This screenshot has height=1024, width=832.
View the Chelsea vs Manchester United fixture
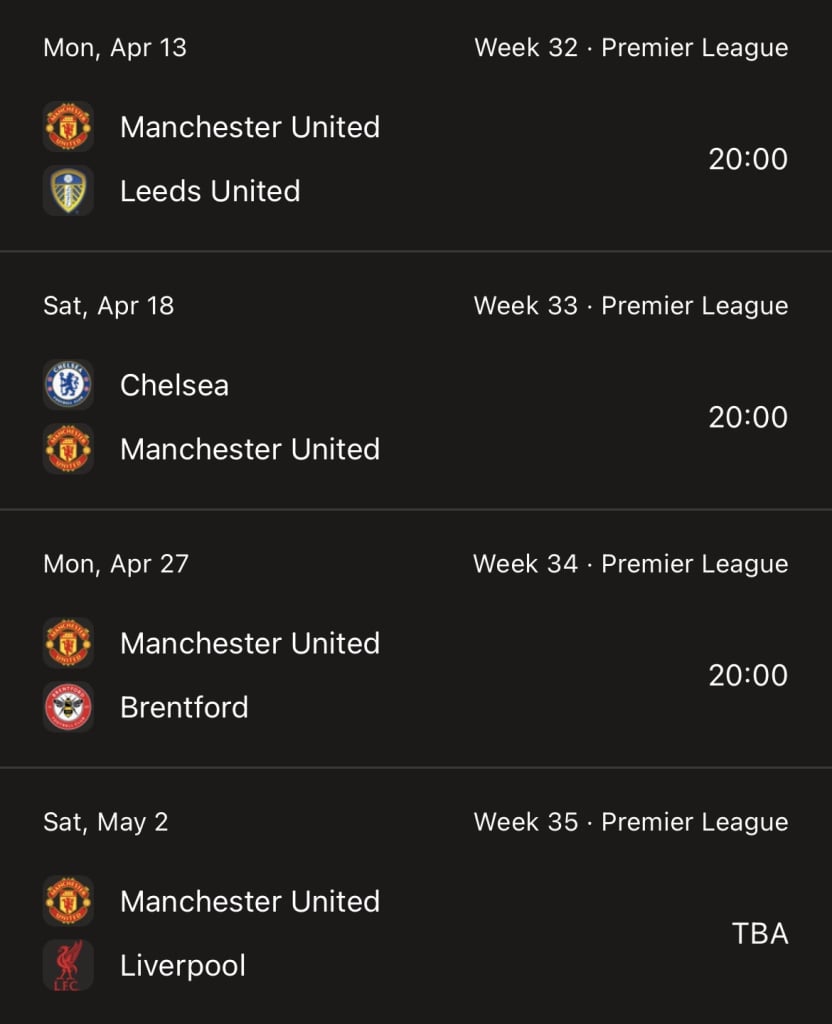coord(415,417)
